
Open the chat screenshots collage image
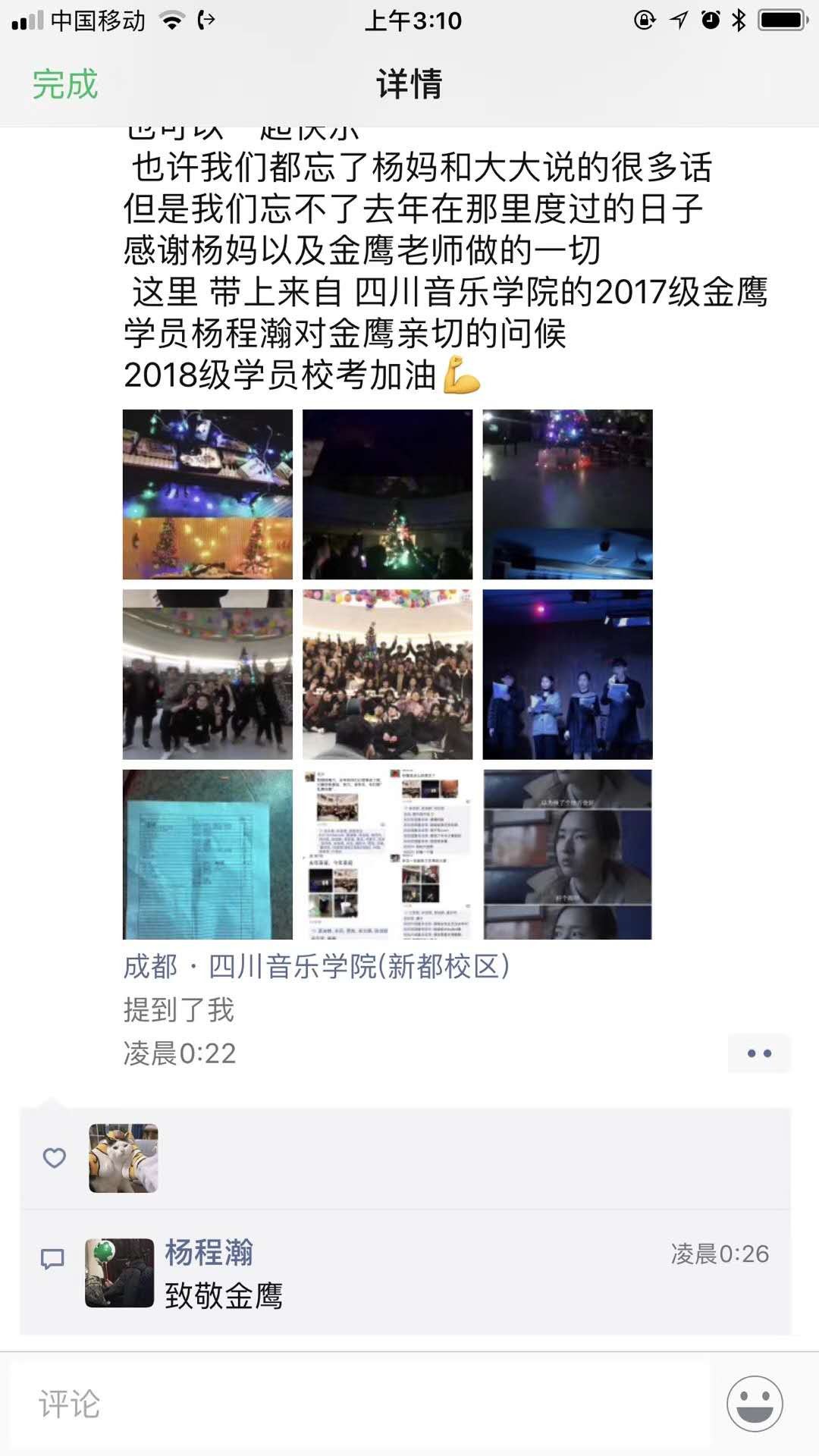388,855
